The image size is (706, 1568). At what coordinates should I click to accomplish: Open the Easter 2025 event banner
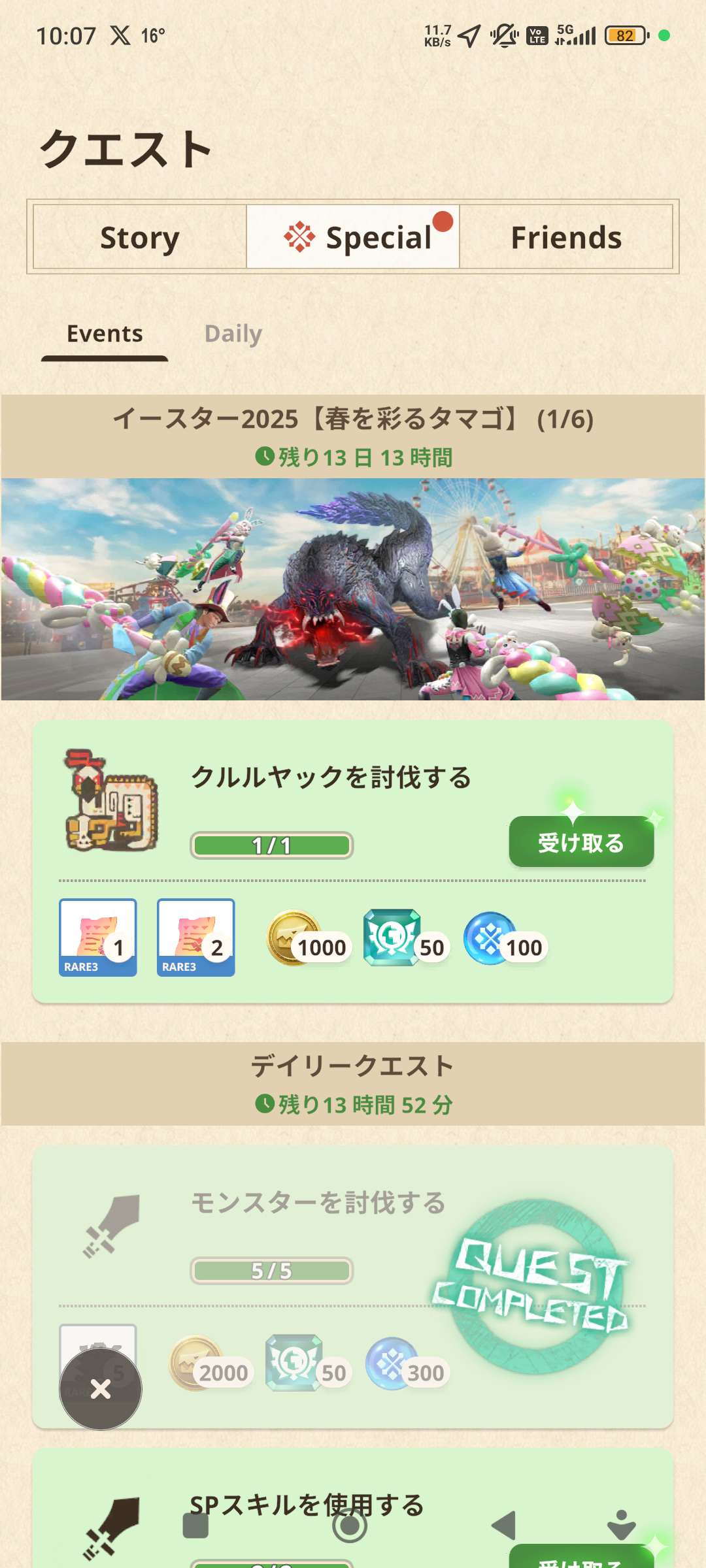point(353,589)
